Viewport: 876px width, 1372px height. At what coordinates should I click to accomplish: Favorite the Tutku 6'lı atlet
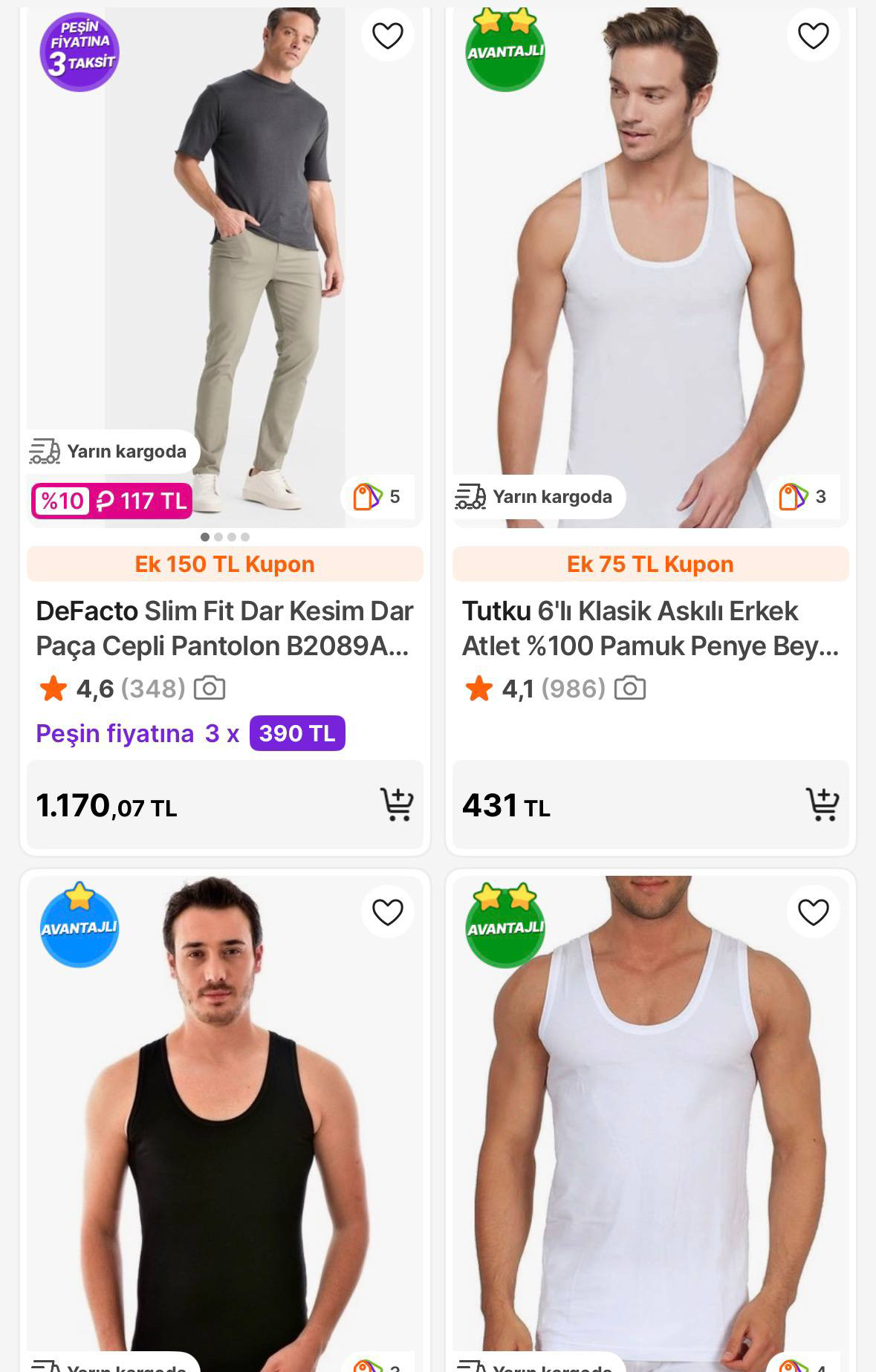[x=813, y=35]
